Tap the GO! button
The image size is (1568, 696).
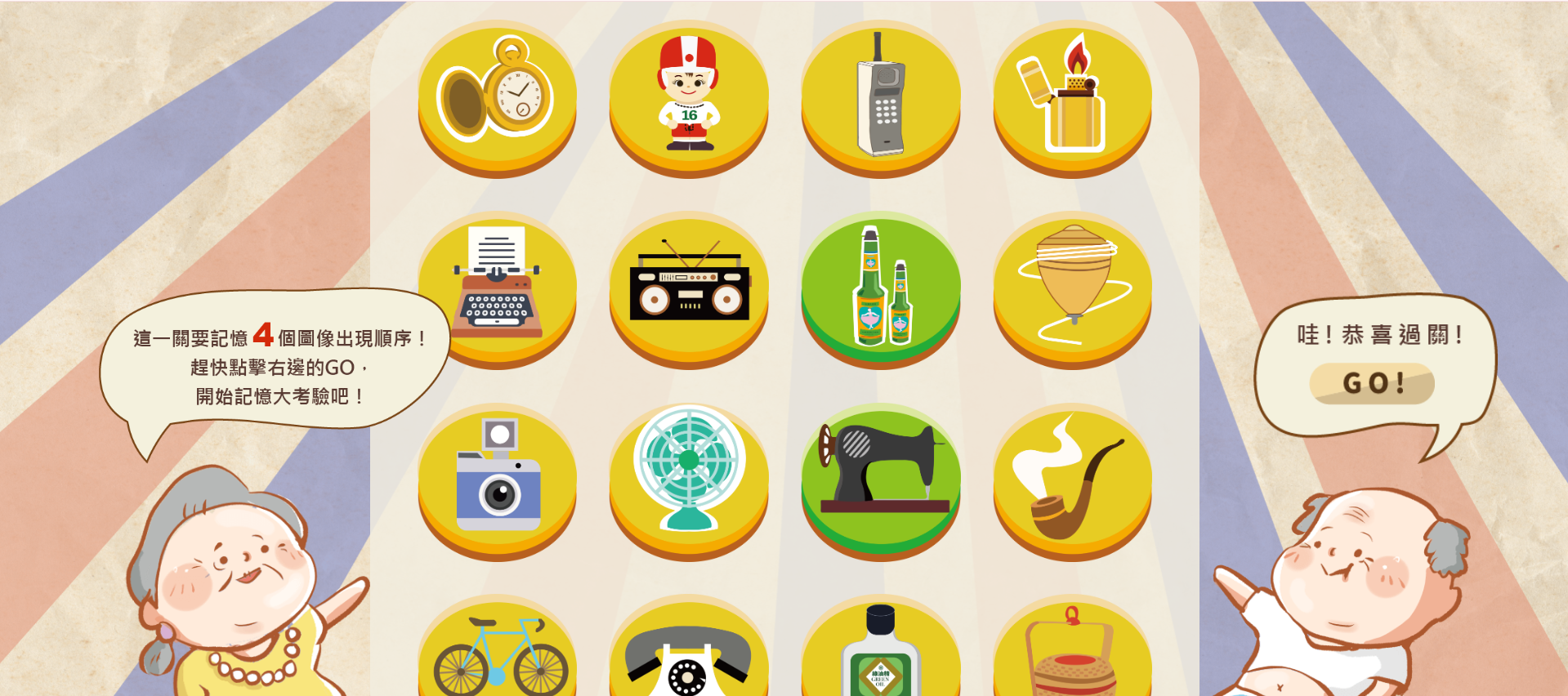coord(1372,383)
